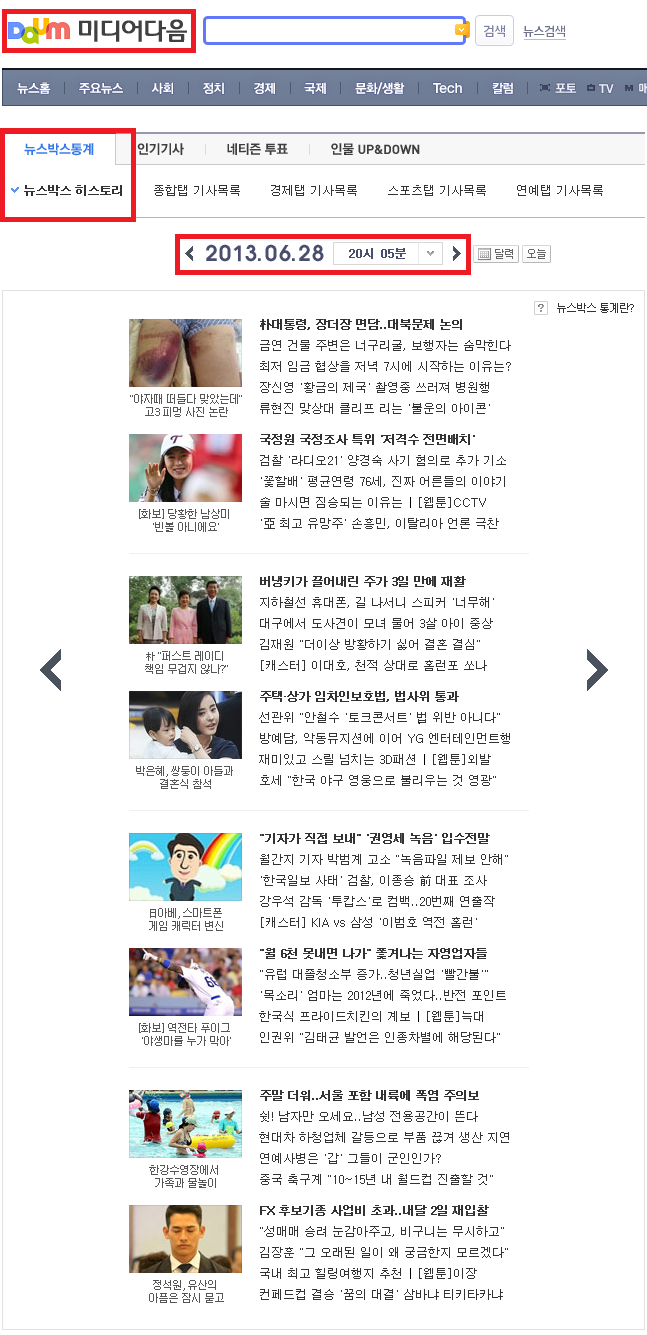Open 뉴스홈 in the navigation bar
The height and width of the screenshot is (1335, 647).
33,88
